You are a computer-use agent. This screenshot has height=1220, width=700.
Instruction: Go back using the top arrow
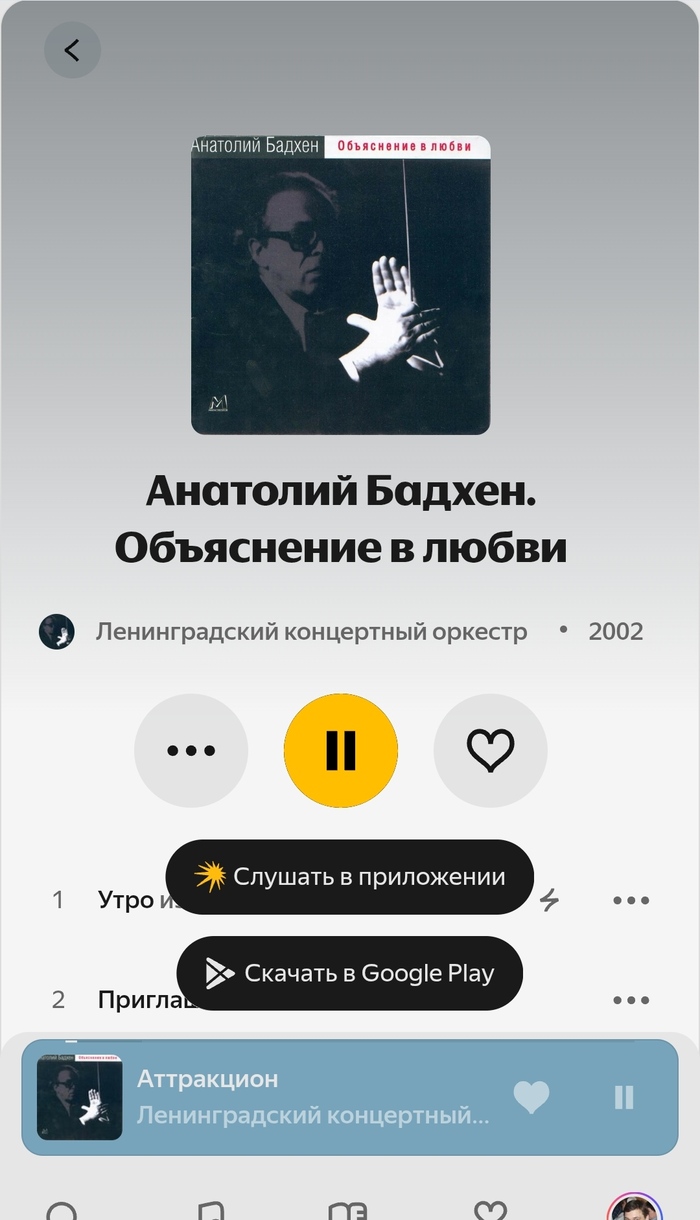tap(72, 50)
